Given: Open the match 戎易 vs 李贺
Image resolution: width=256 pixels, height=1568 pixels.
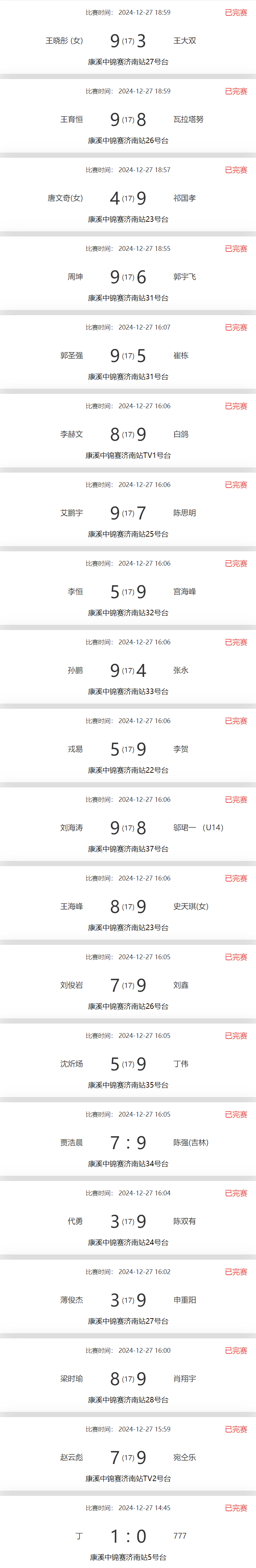Looking at the screenshot, I should click(x=128, y=749).
